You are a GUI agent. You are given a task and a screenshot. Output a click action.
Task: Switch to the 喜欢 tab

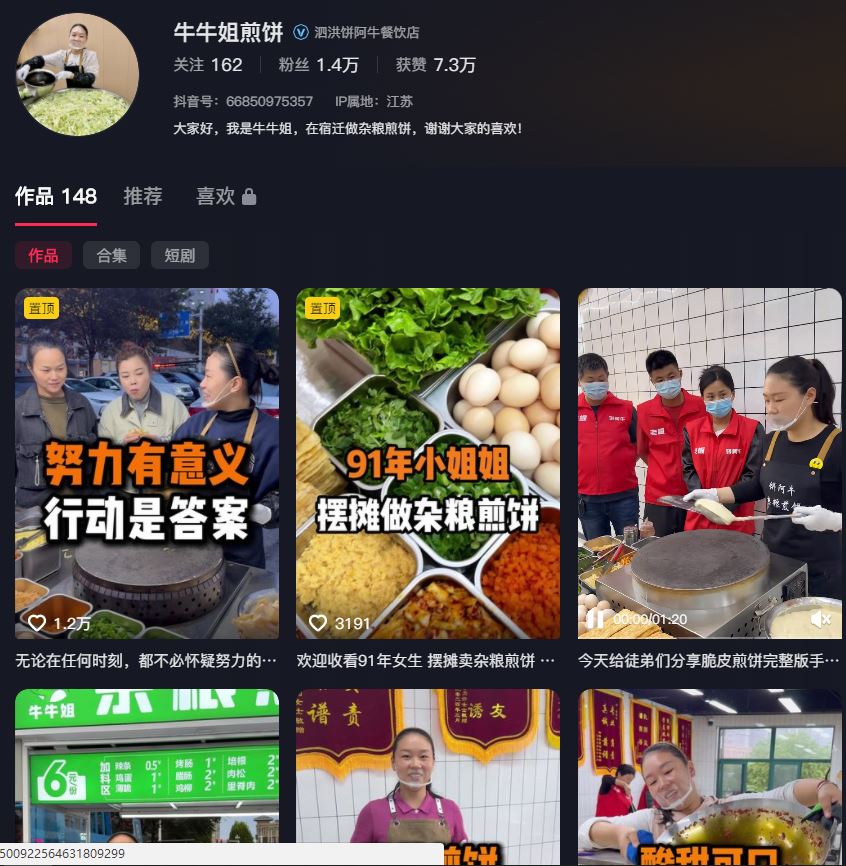[x=218, y=196]
